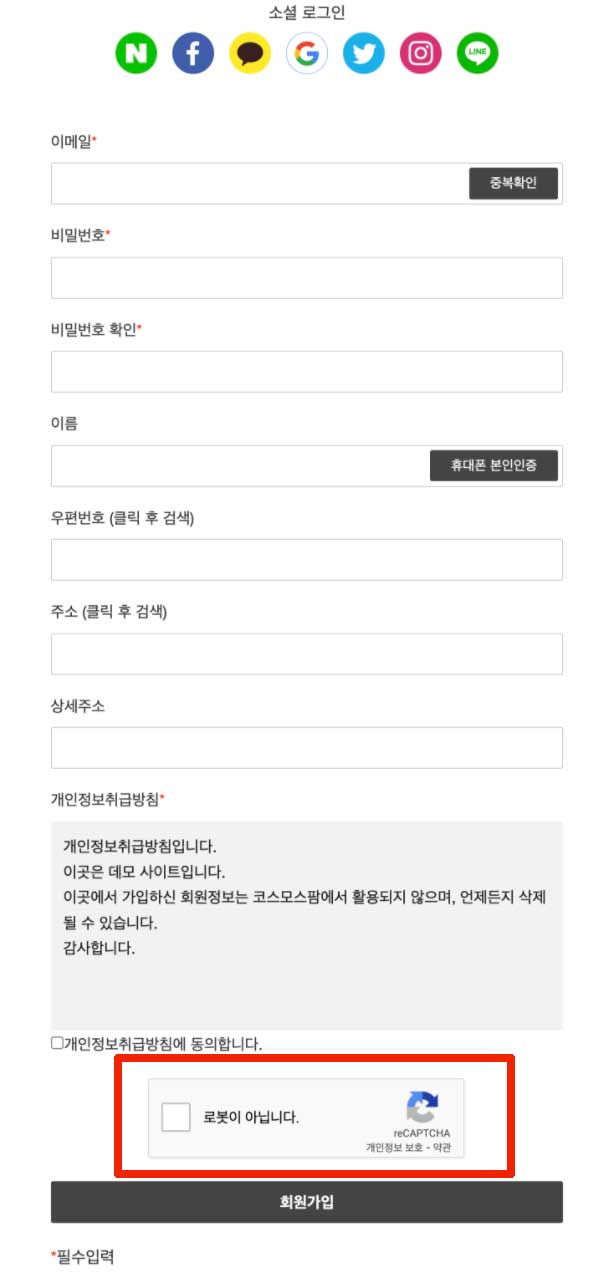Open the 주소 search field
This screenshot has width=611, height=1284.
307,654
